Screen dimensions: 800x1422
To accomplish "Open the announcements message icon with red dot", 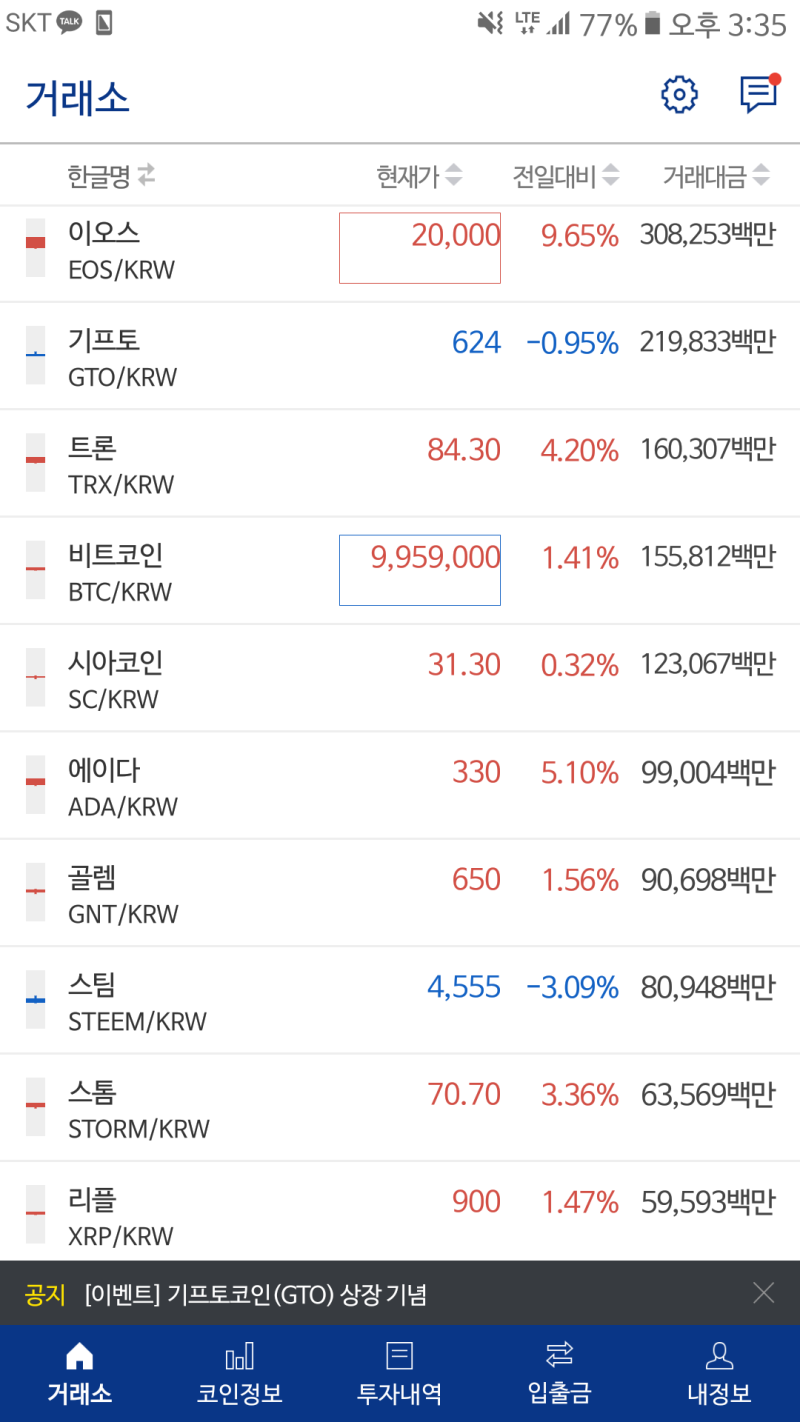I will 758,95.
